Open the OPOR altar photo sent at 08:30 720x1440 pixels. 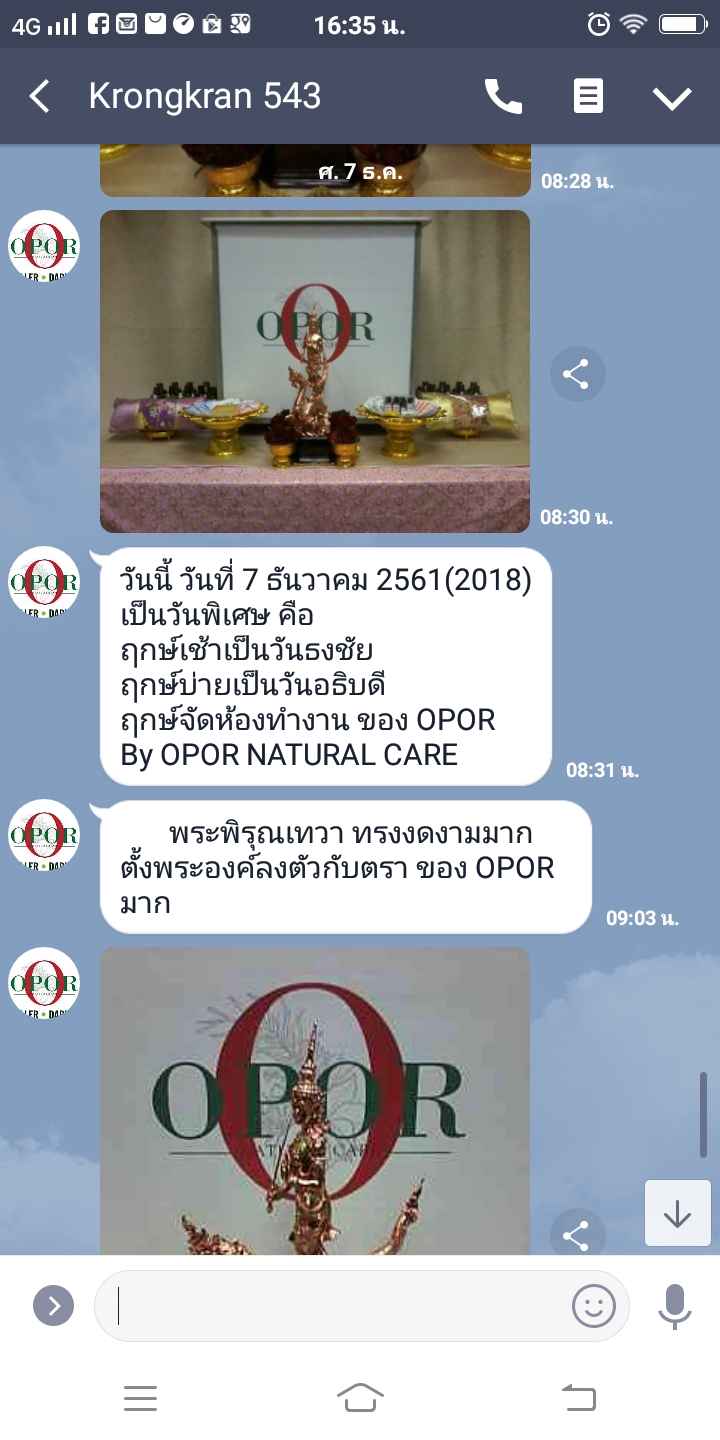pos(315,371)
